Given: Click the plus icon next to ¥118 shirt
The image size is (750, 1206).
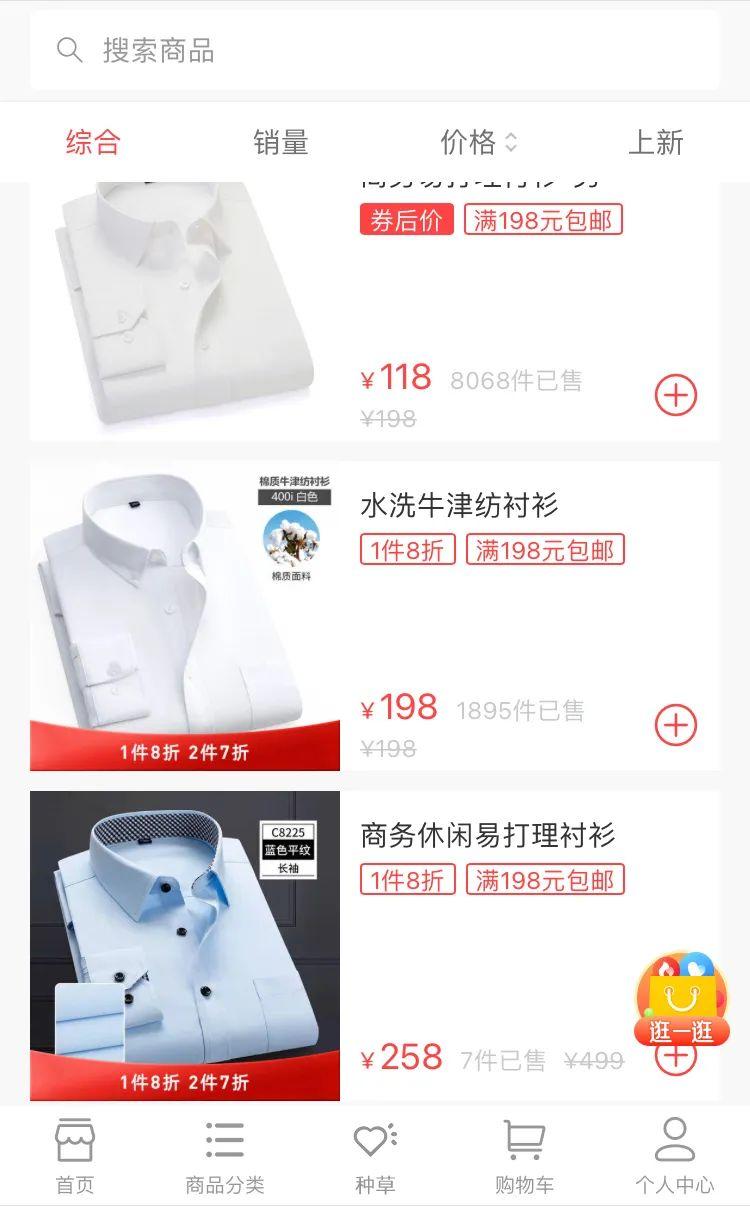Looking at the screenshot, I should pyautogui.click(x=676, y=394).
